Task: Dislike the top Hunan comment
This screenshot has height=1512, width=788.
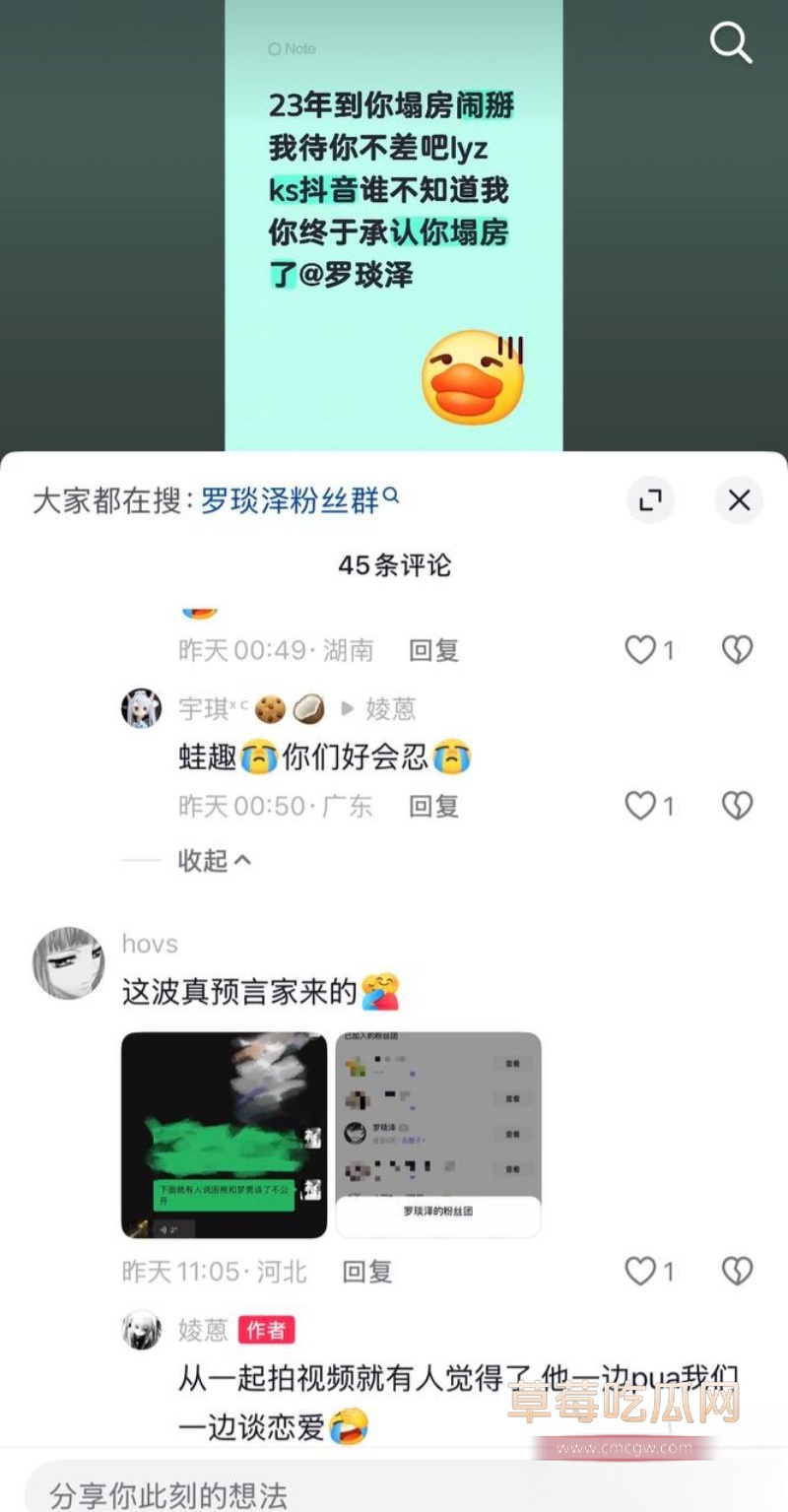Action: pyautogui.click(x=737, y=649)
